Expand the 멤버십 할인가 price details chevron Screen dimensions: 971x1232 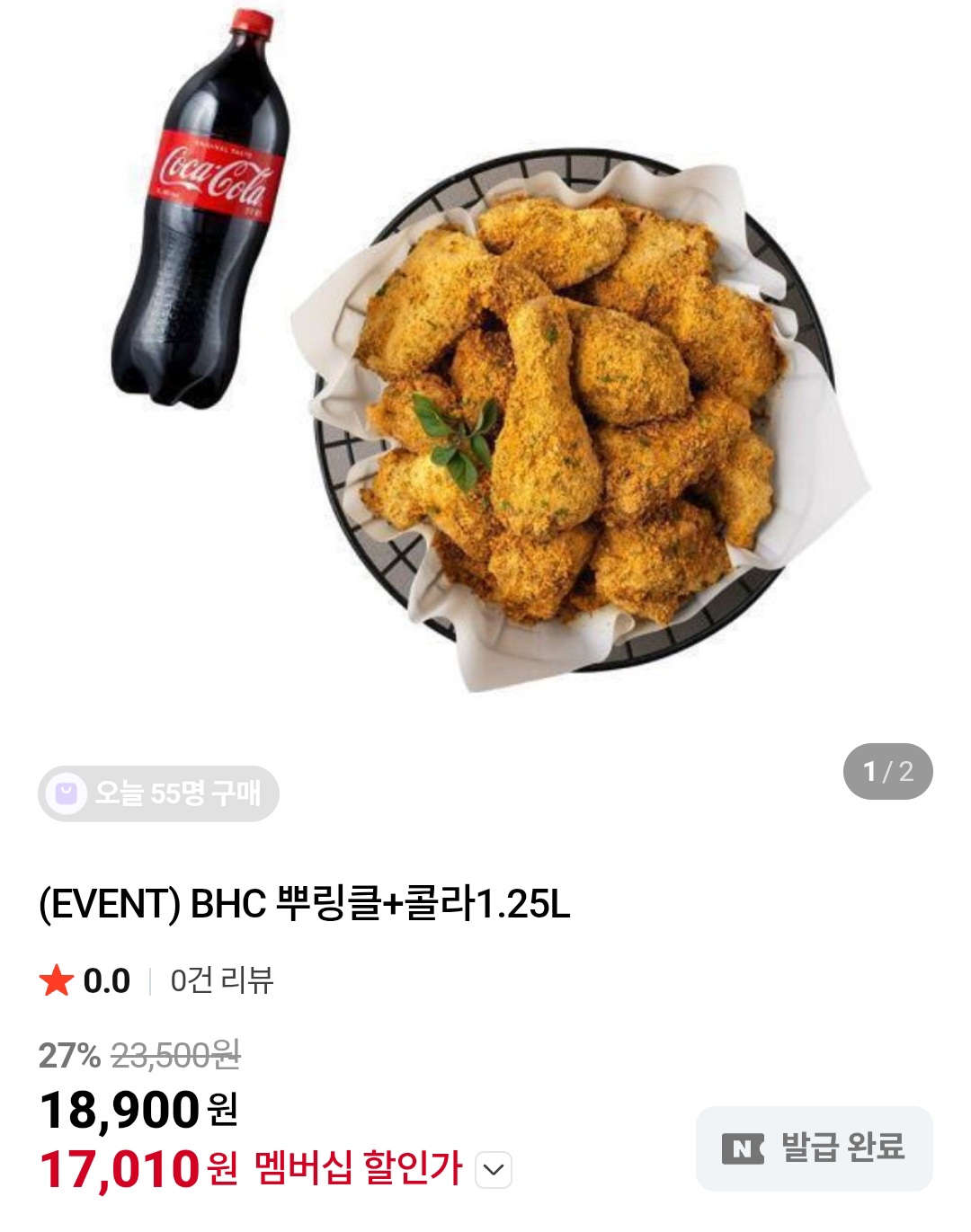pos(493,1169)
